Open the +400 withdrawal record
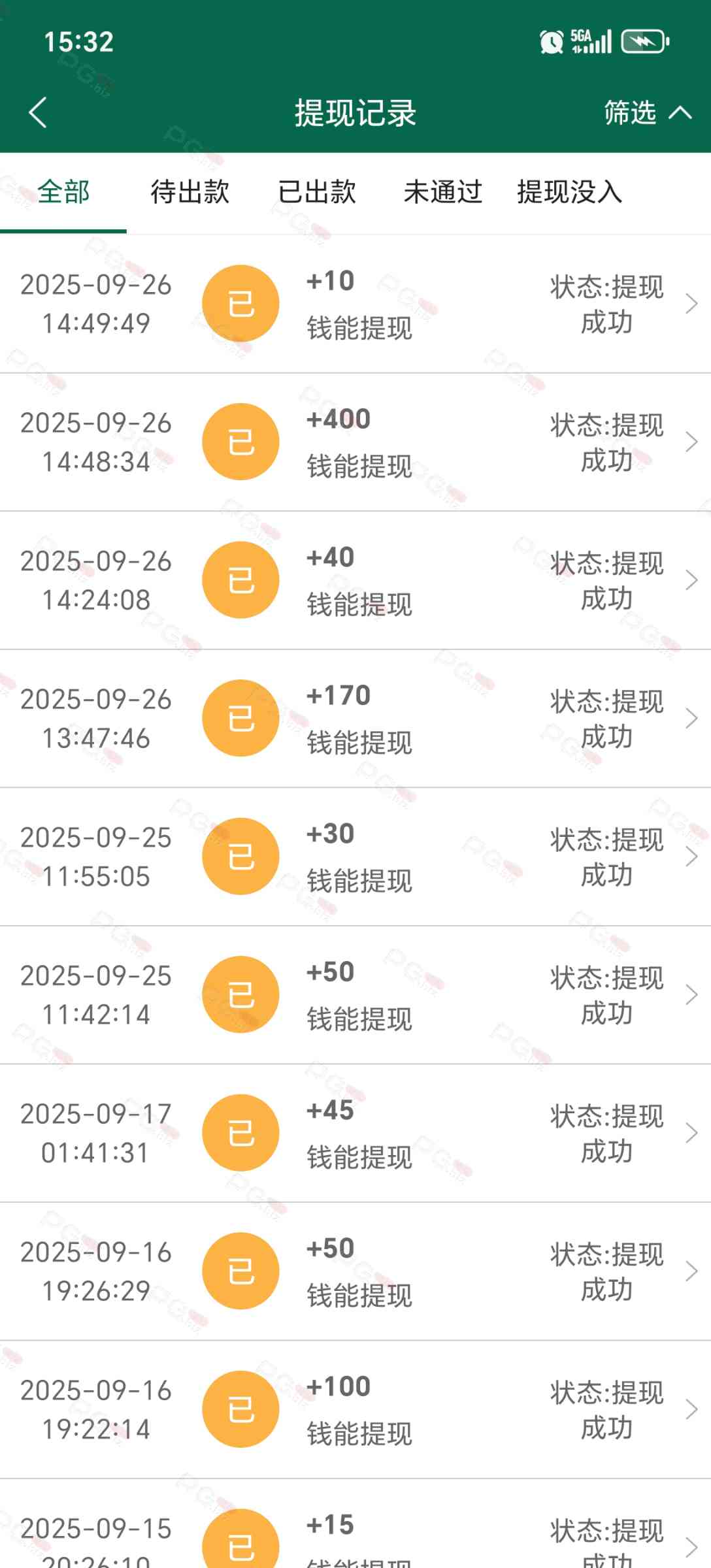The width and height of the screenshot is (711, 1568). pos(355,442)
